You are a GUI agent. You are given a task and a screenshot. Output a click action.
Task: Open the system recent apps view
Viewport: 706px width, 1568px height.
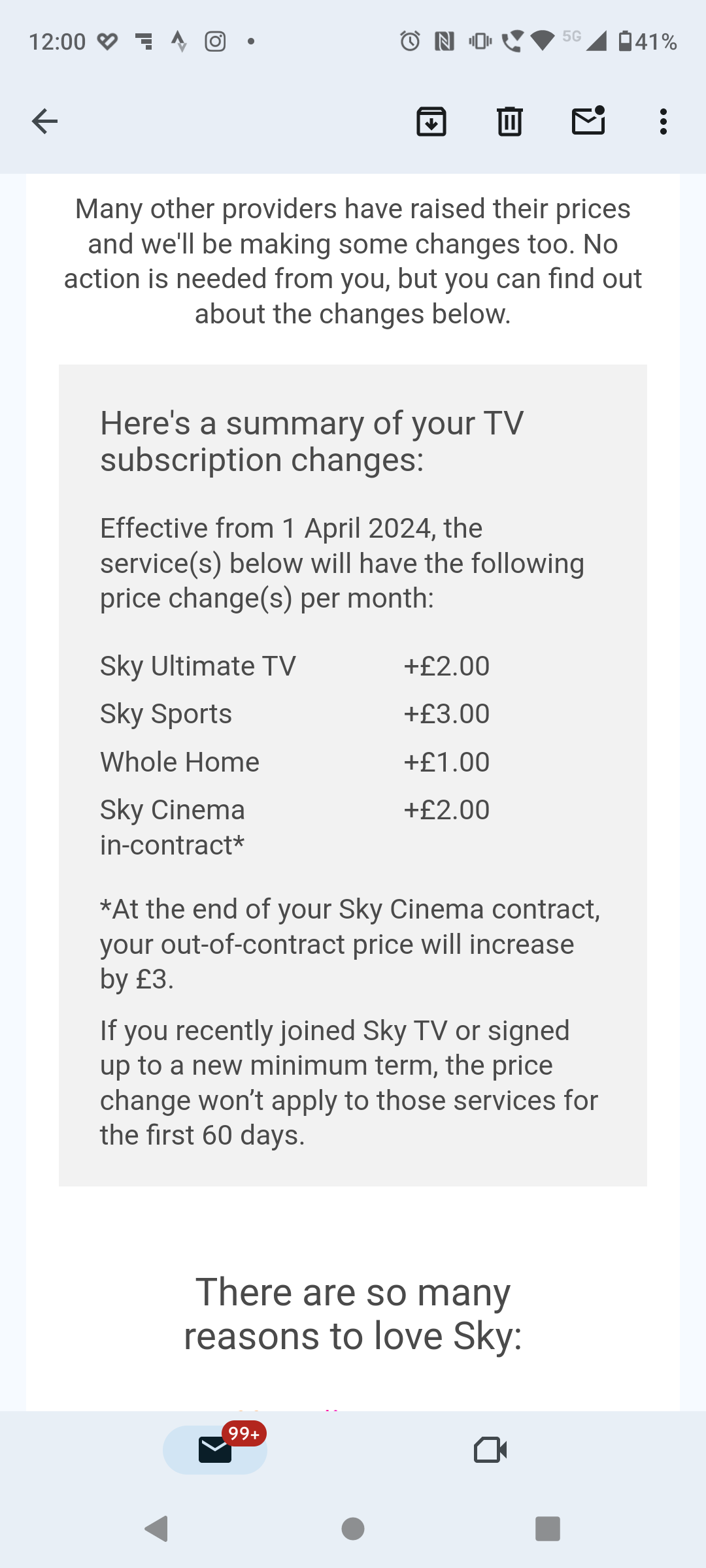(x=547, y=1529)
